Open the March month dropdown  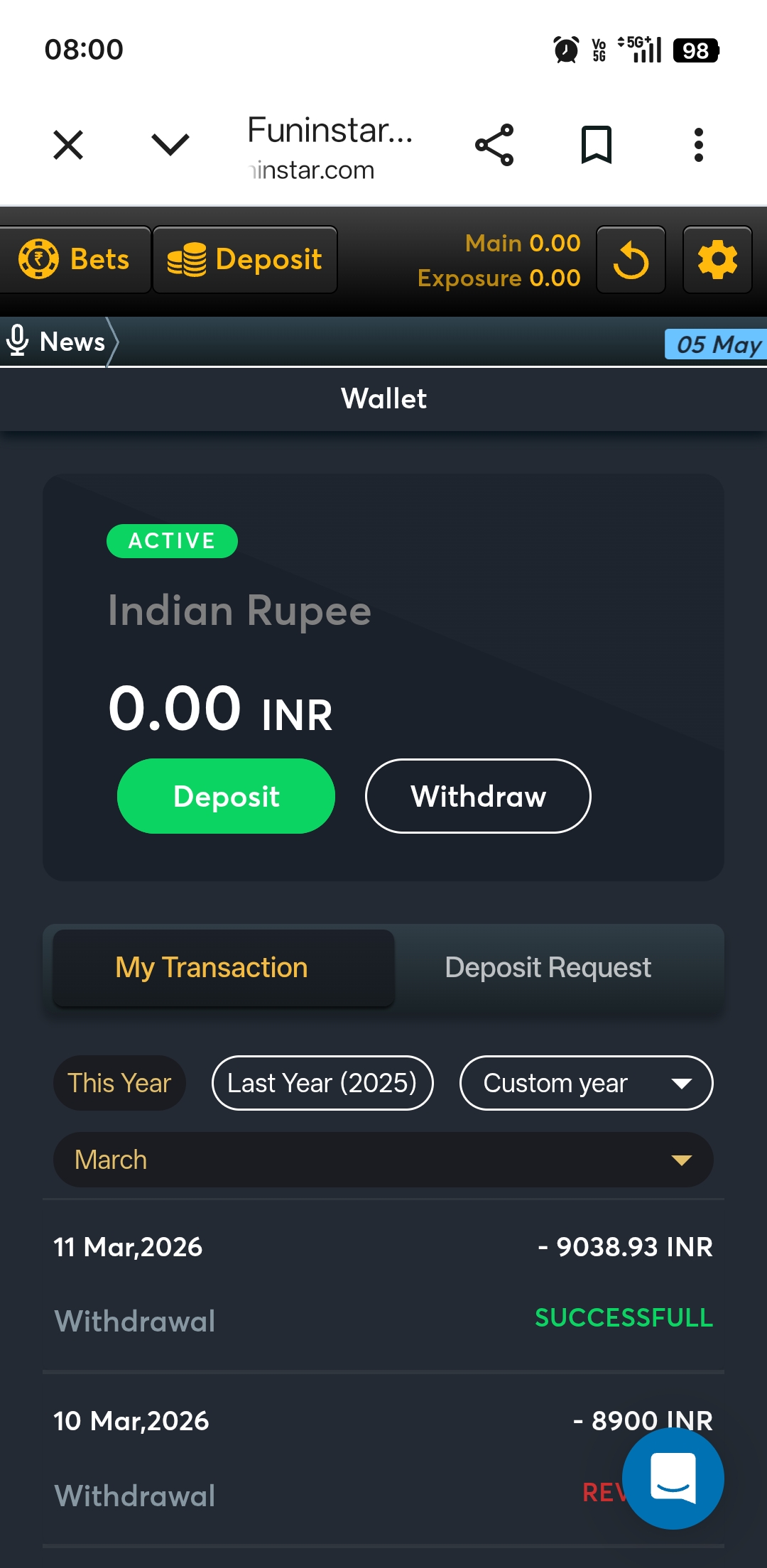383,1160
